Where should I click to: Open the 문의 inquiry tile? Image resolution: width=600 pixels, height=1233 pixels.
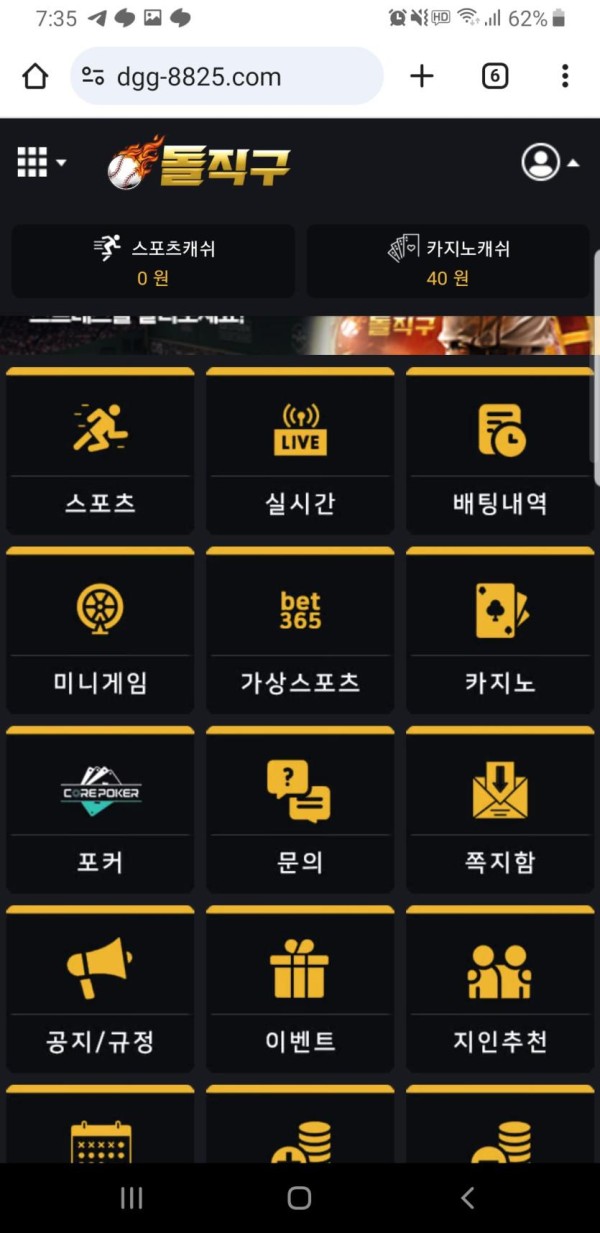(x=300, y=812)
